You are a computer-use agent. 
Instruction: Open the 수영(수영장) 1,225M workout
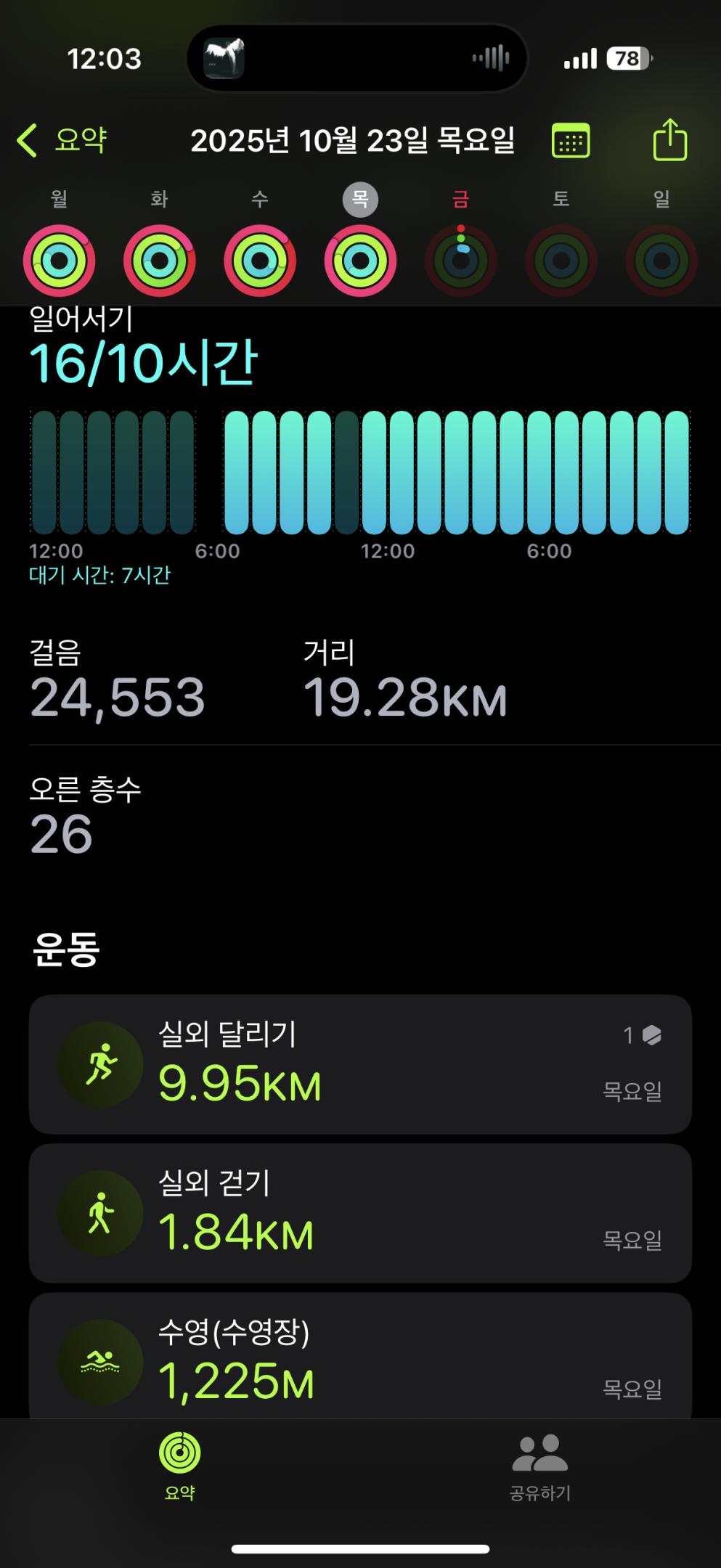(x=360, y=1359)
